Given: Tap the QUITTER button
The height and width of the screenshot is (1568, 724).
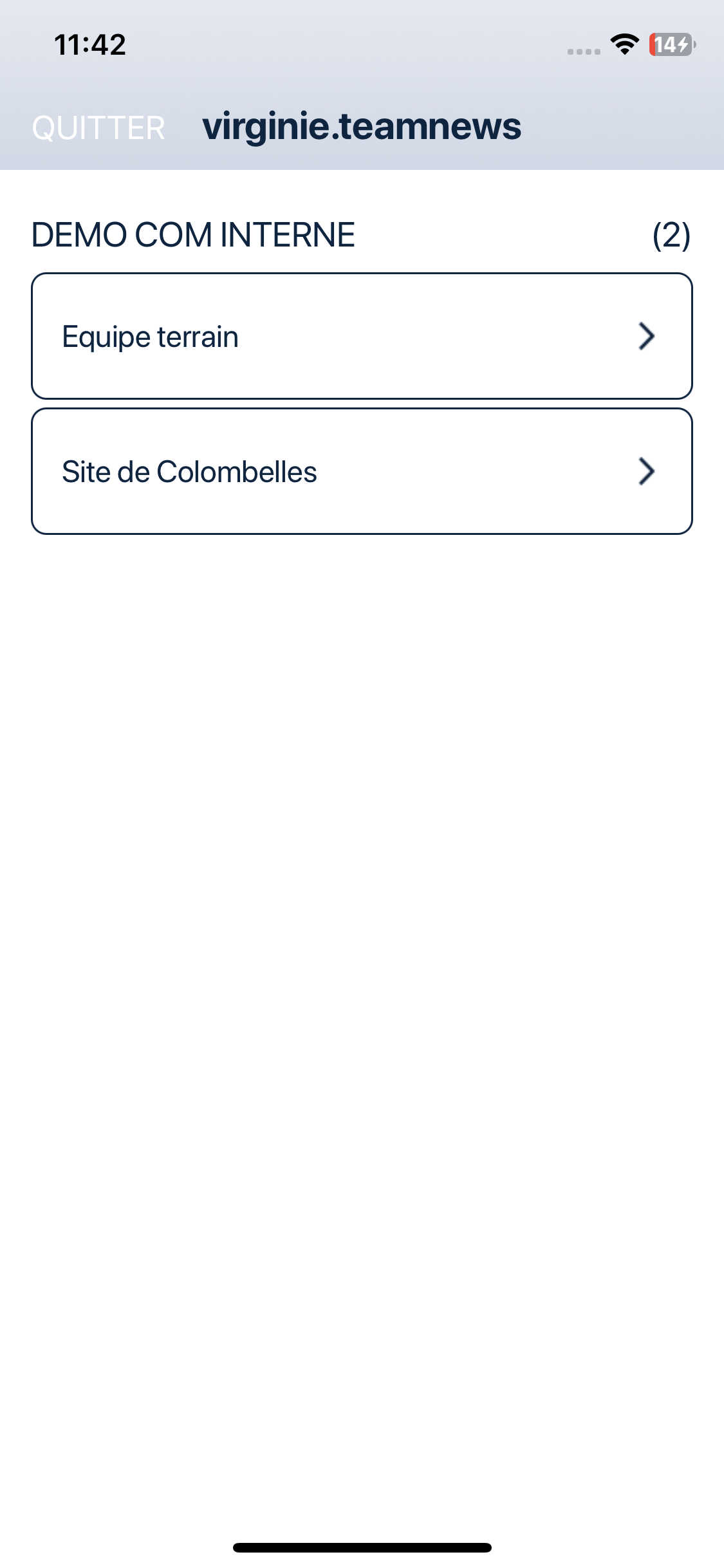Looking at the screenshot, I should (x=98, y=127).
